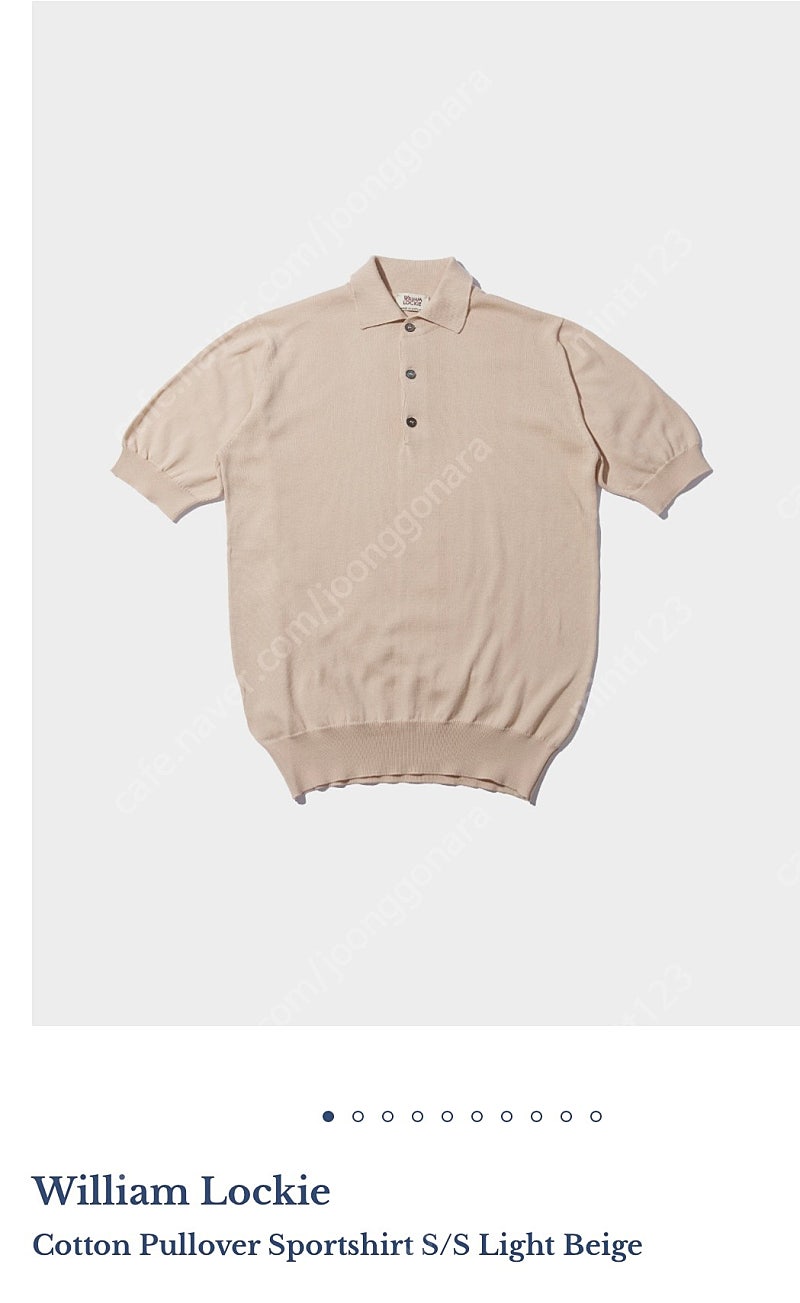Jump to the last image using the final carousel dot

[x=596, y=1116]
